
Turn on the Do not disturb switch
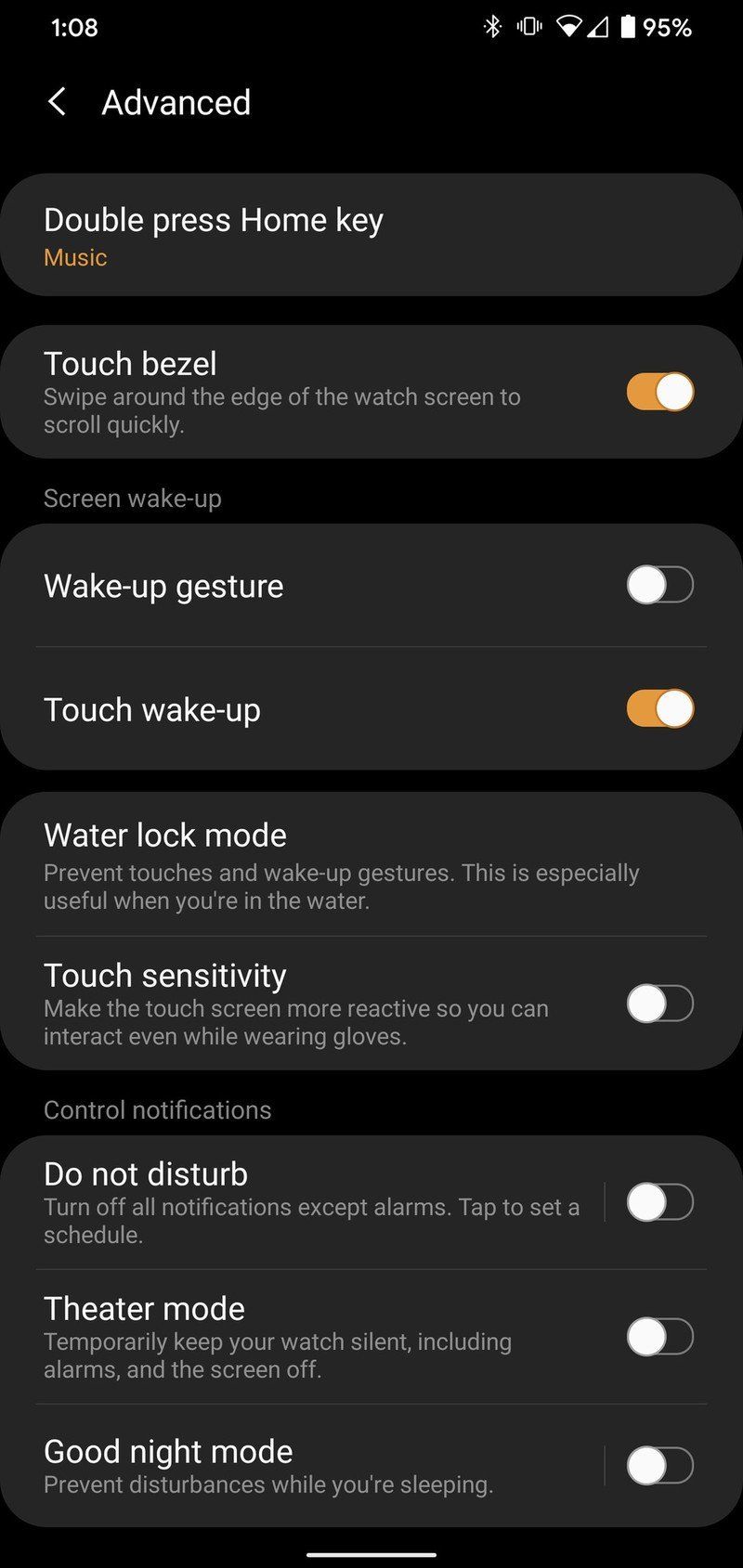(659, 1202)
